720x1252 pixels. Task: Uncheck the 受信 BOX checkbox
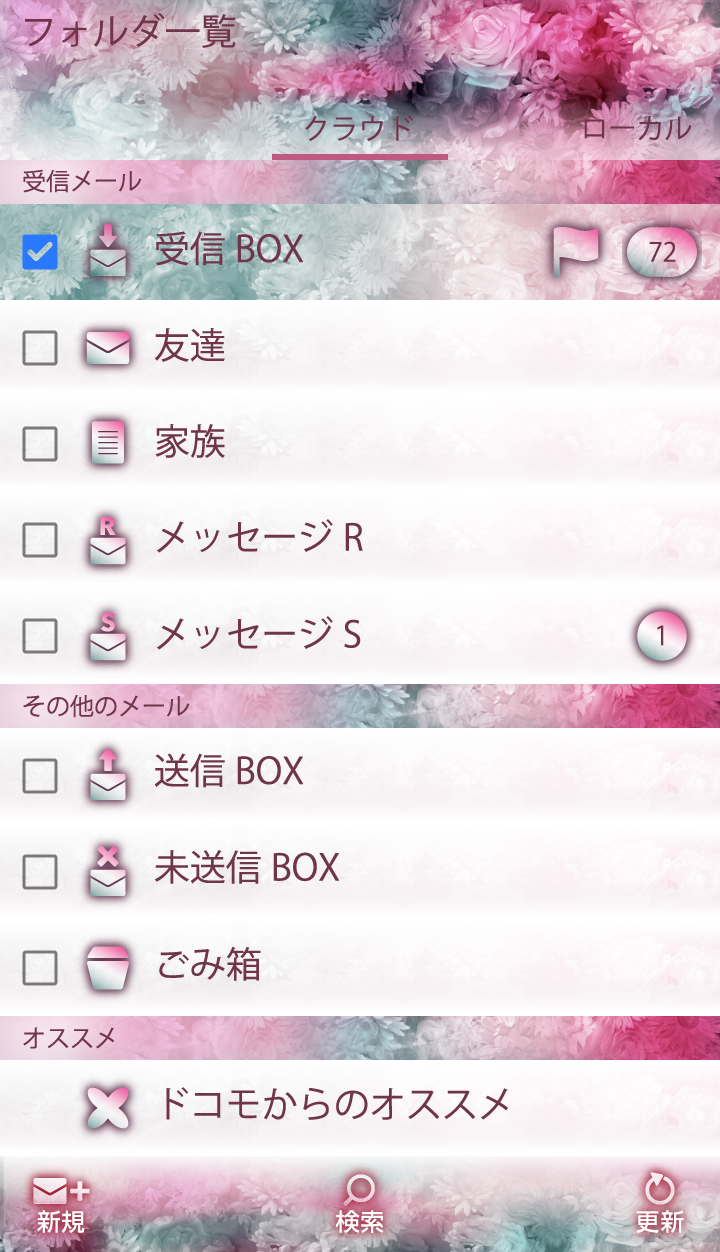click(x=40, y=252)
